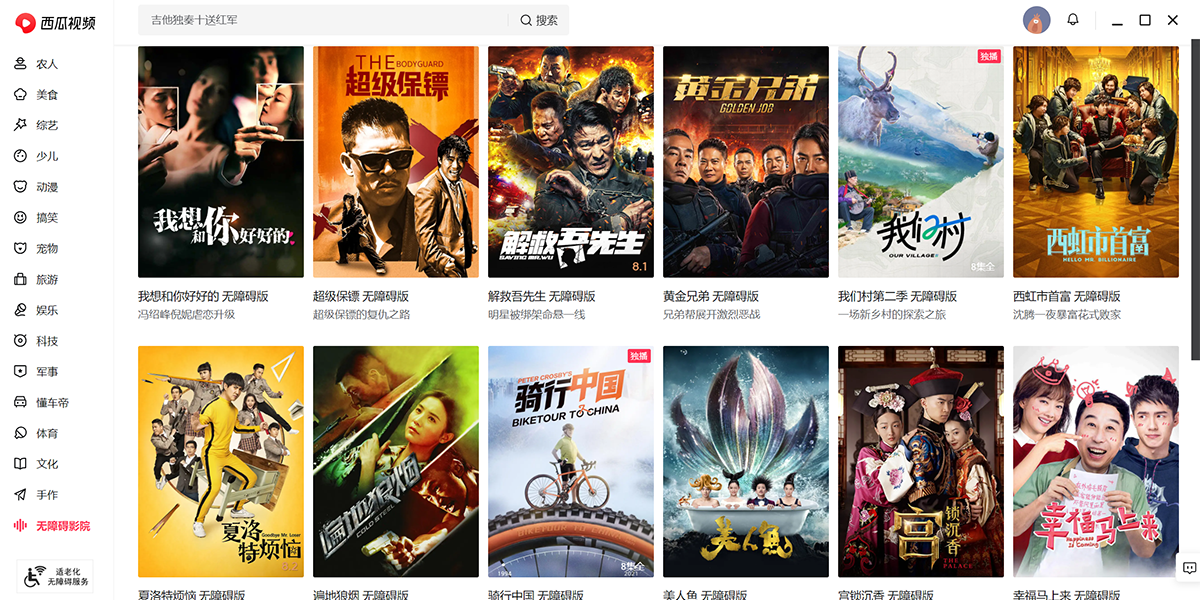Viewport: 1200px width, 600px height.
Task: Close the app window
Action: (1174, 20)
